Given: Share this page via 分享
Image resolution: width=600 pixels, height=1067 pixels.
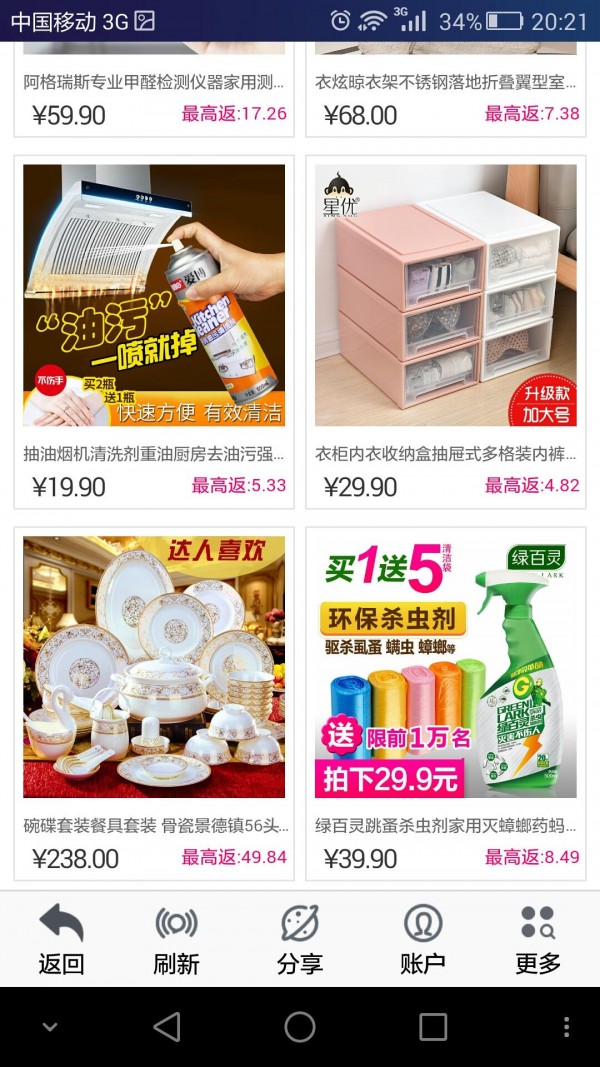Looking at the screenshot, I should point(300,939).
